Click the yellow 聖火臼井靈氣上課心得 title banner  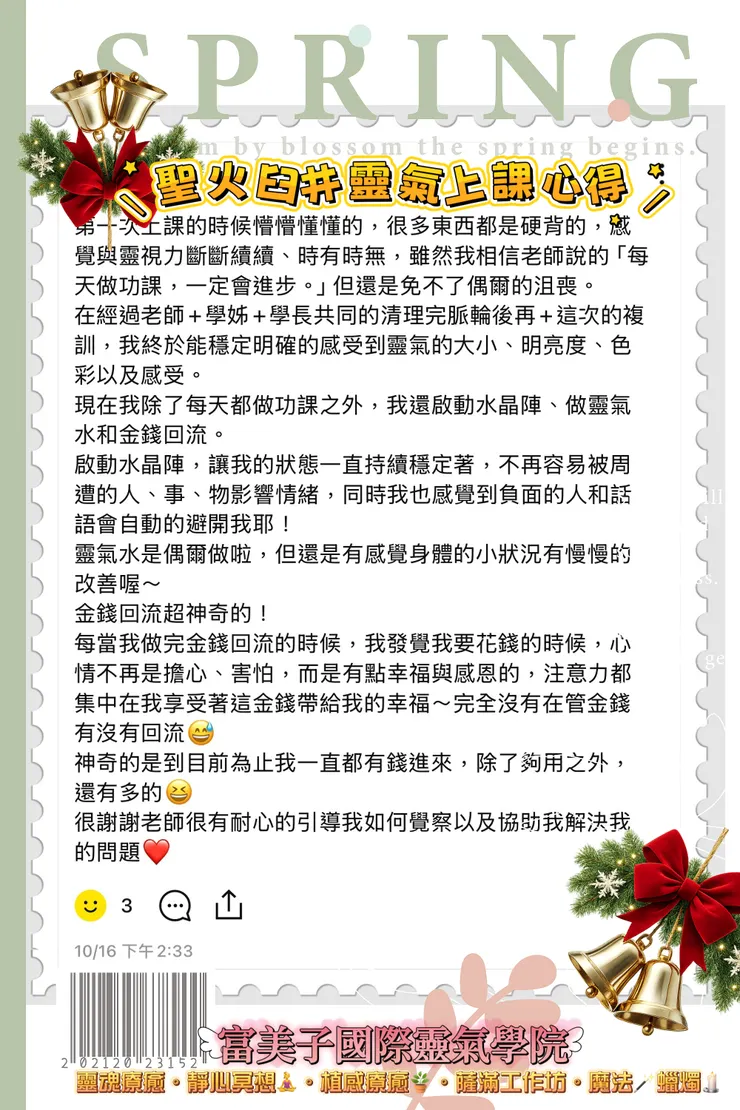tap(390, 180)
